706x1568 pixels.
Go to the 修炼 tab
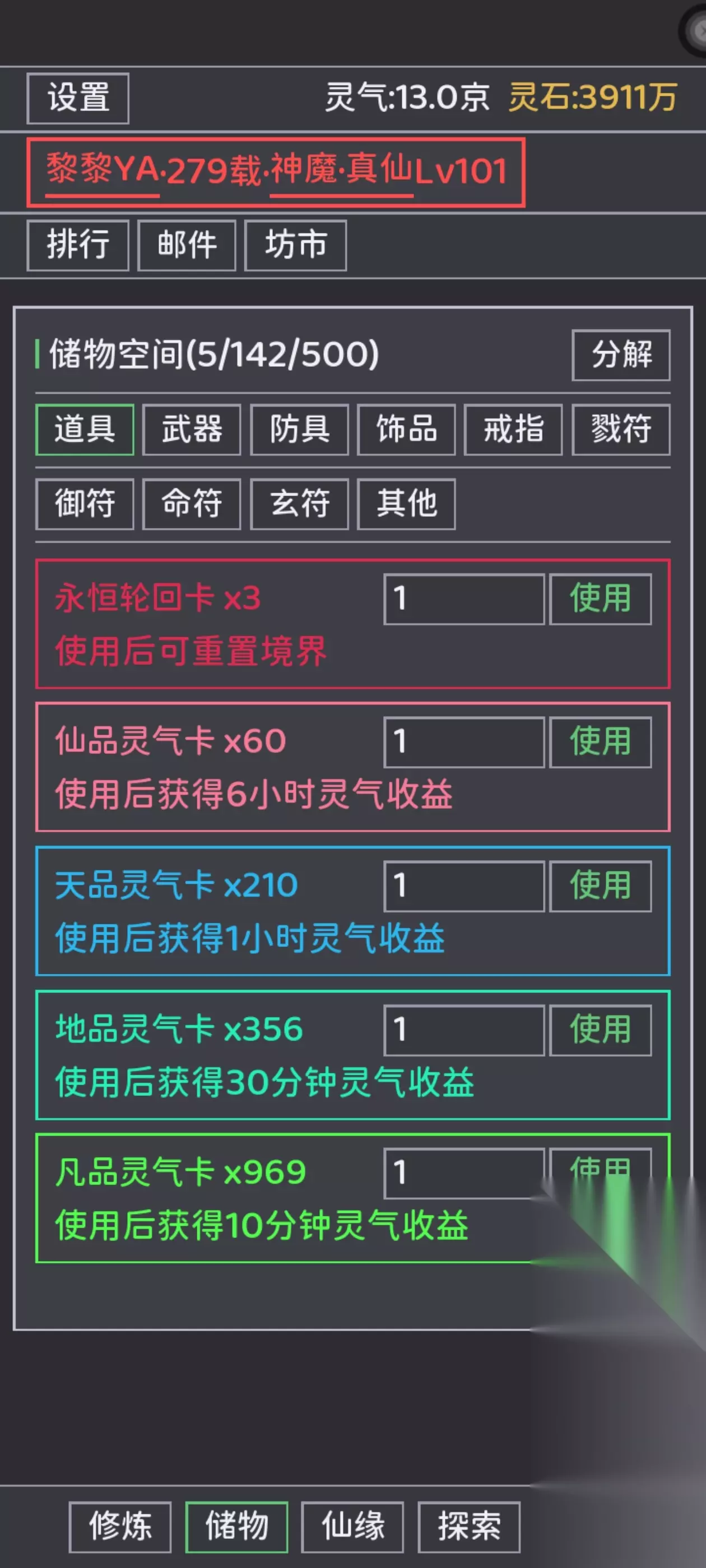120,1527
